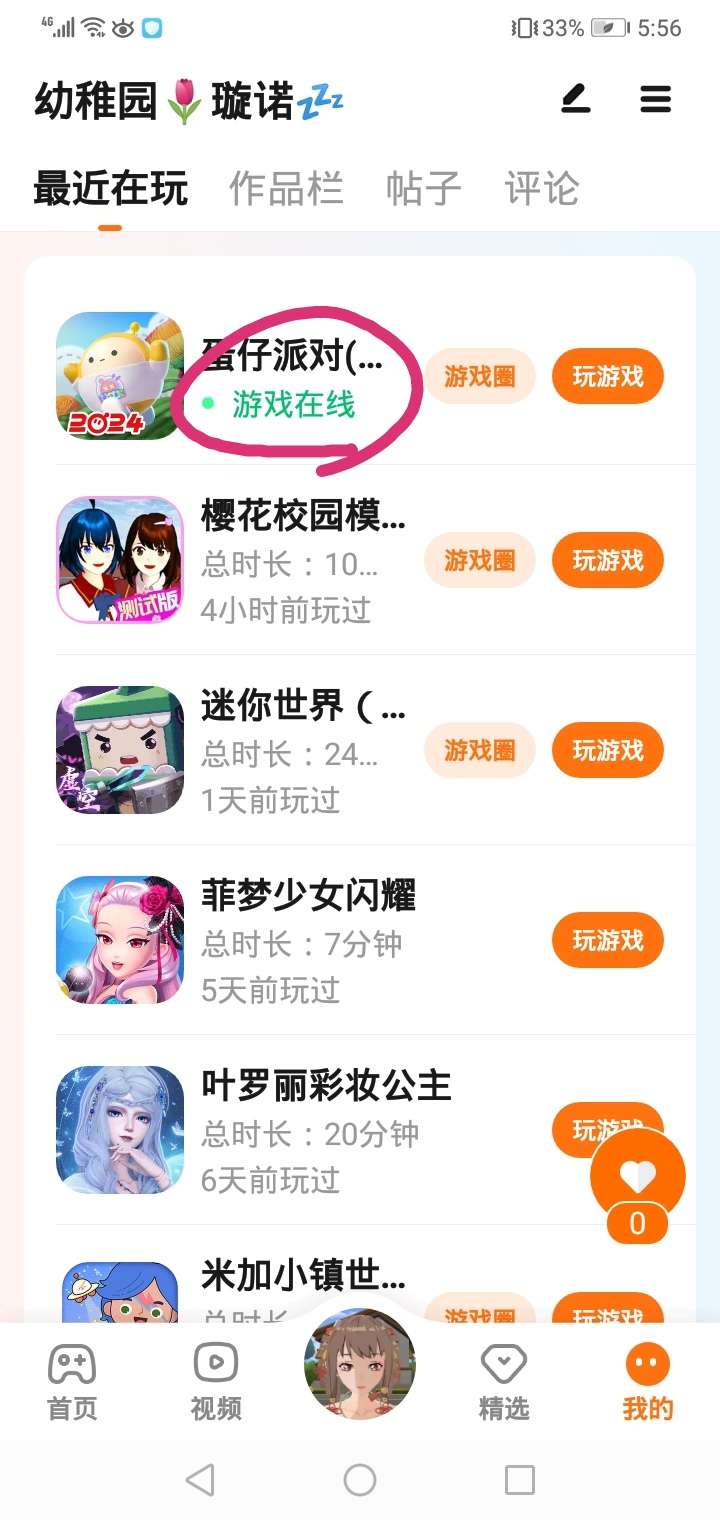Open 游戏圈 for 樱花校园模拟器

480,560
